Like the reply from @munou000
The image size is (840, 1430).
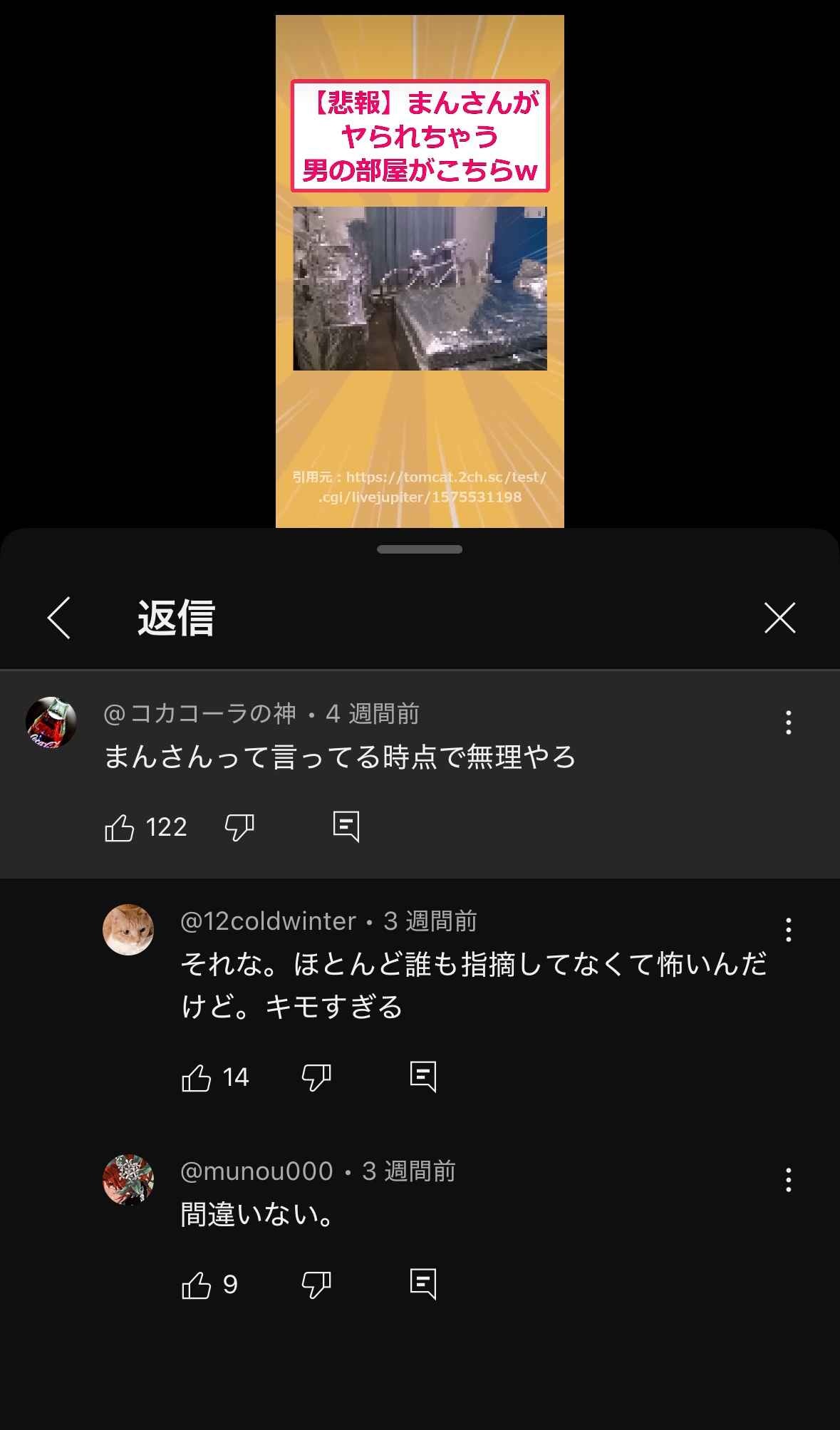[x=197, y=1285]
